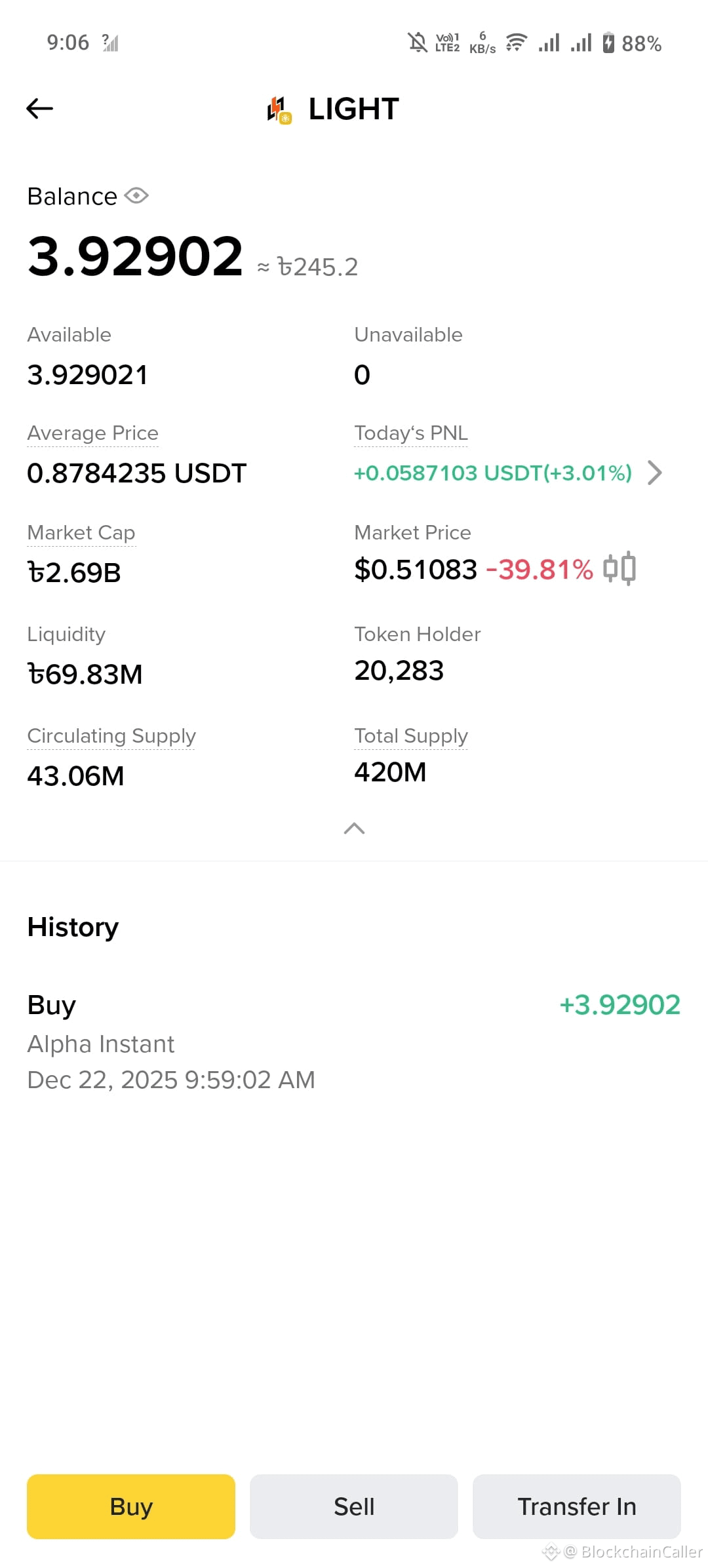Viewport: 708px width, 1568px height.
Task: Open Today's PNL details chevron
Action: coord(654,473)
